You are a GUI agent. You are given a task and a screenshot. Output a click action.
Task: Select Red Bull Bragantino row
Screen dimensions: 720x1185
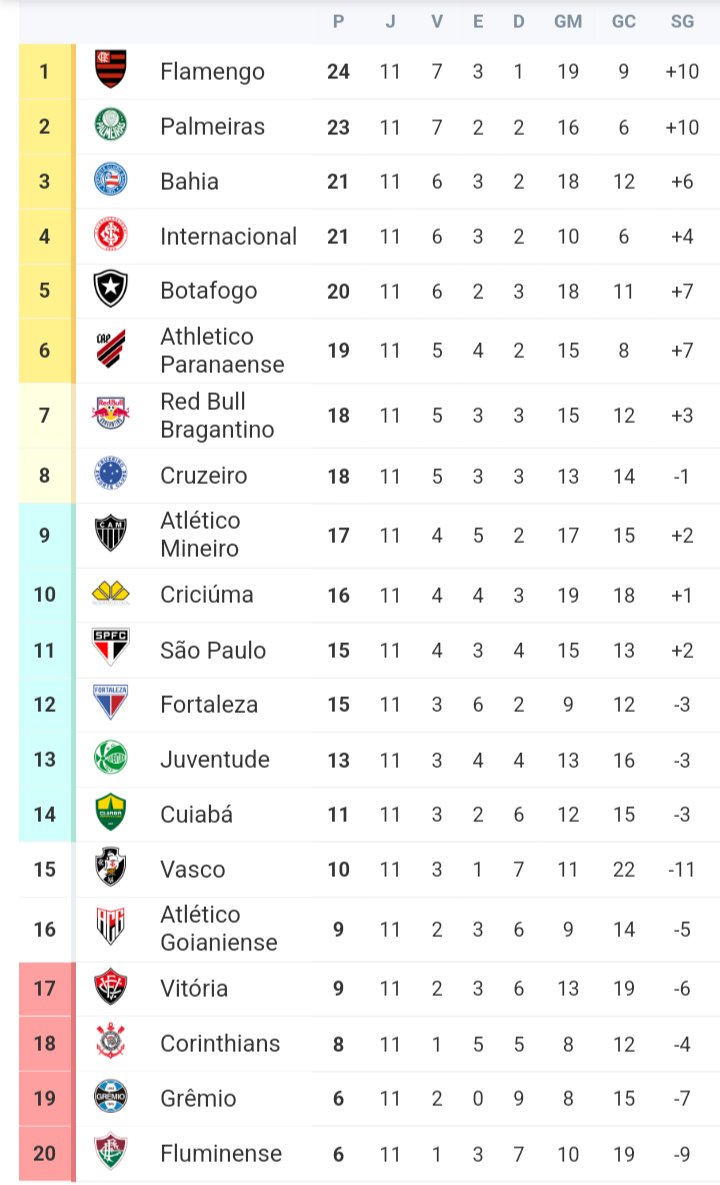click(x=217, y=416)
